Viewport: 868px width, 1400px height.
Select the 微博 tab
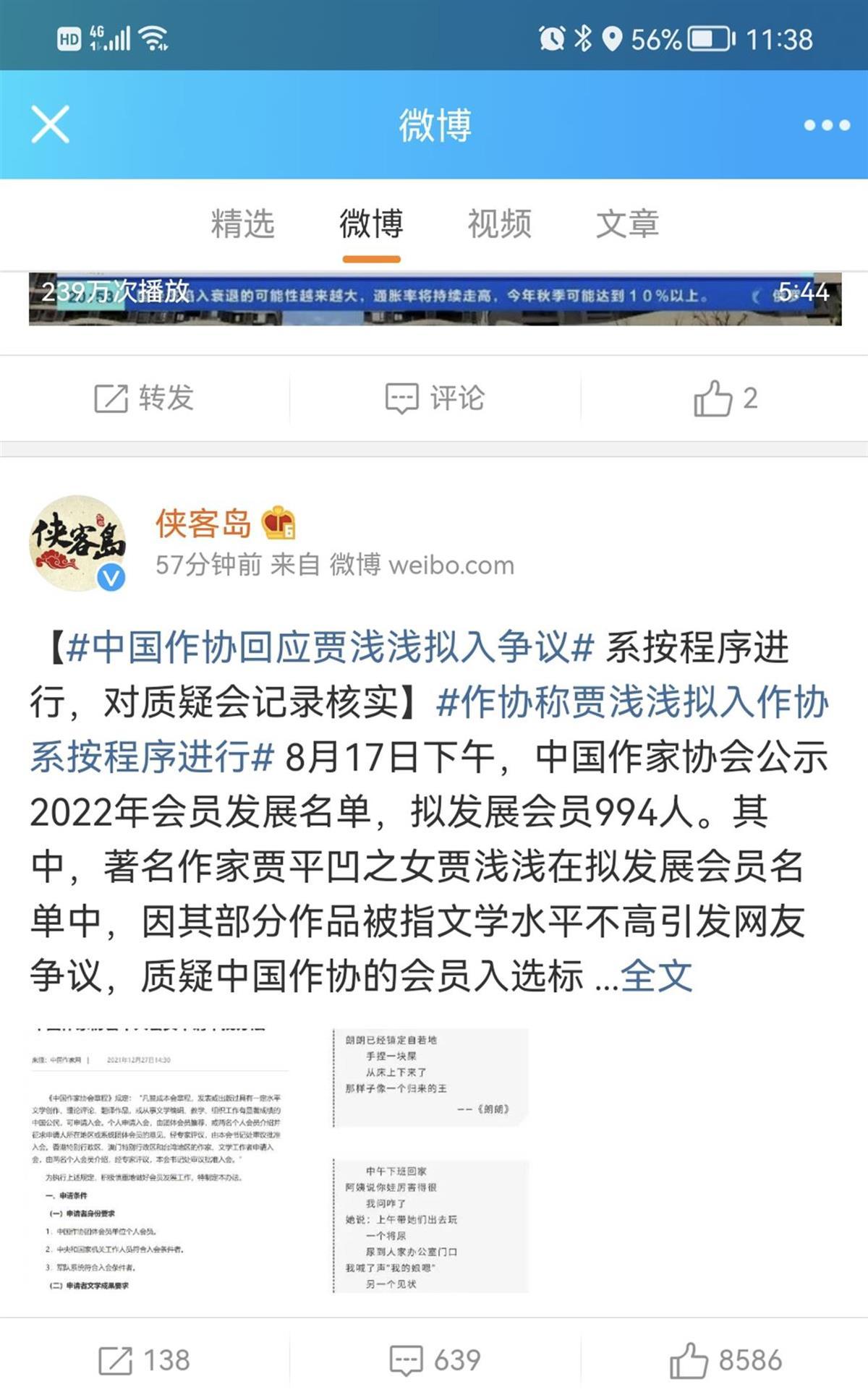pyautogui.click(x=371, y=223)
